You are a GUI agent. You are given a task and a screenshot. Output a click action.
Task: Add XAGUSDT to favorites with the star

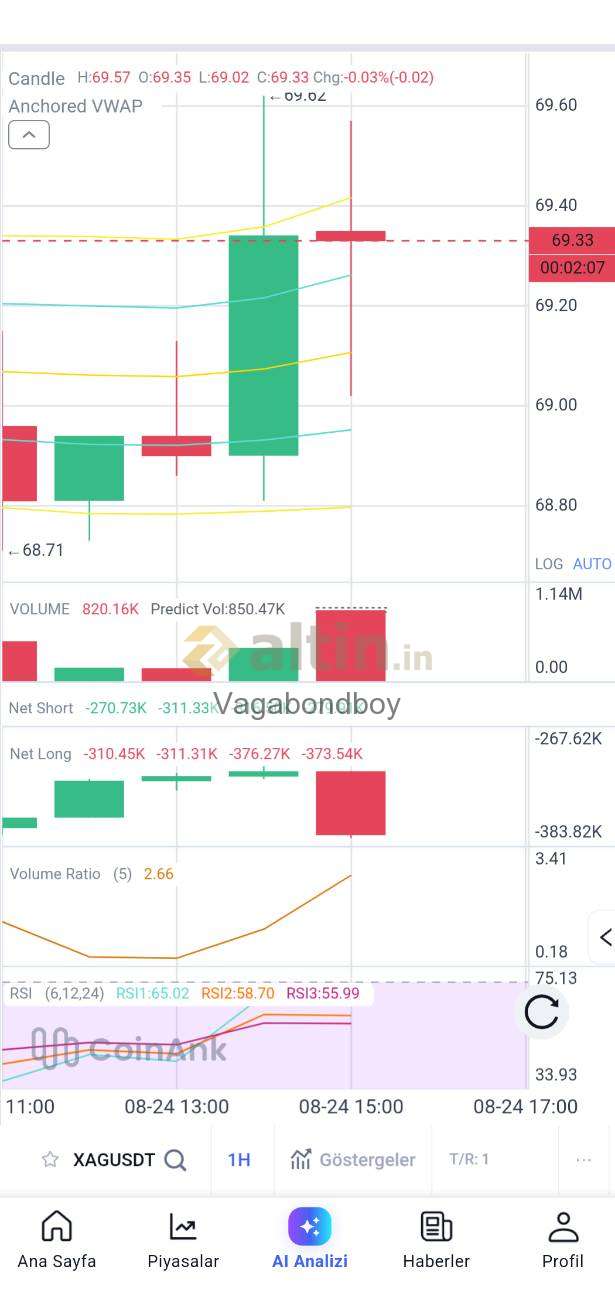point(49,1160)
